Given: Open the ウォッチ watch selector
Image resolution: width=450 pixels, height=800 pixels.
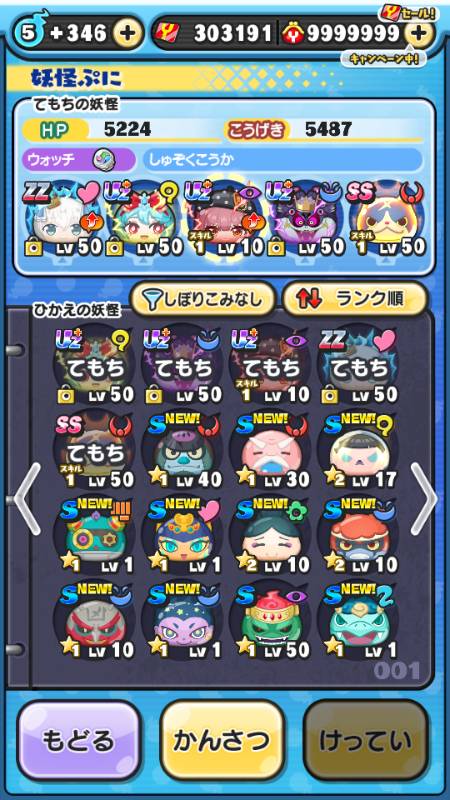Looking at the screenshot, I should (x=79, y=160).
